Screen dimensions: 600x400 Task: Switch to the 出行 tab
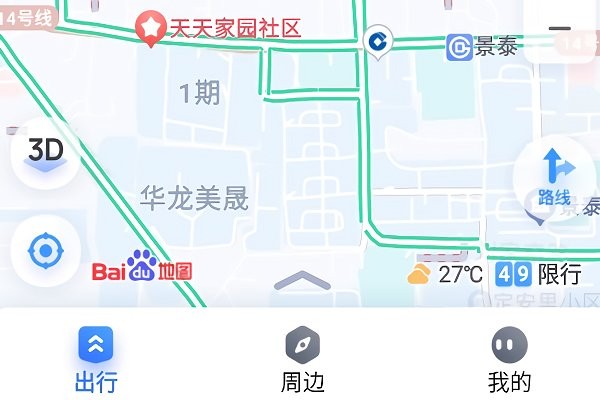(96, 360)
